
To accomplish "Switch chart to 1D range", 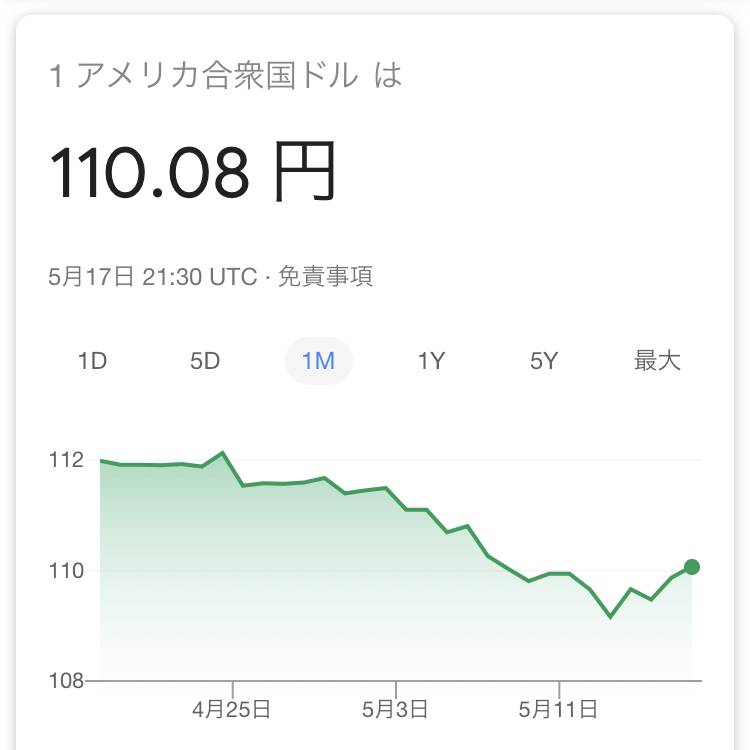I will [92, 361].
